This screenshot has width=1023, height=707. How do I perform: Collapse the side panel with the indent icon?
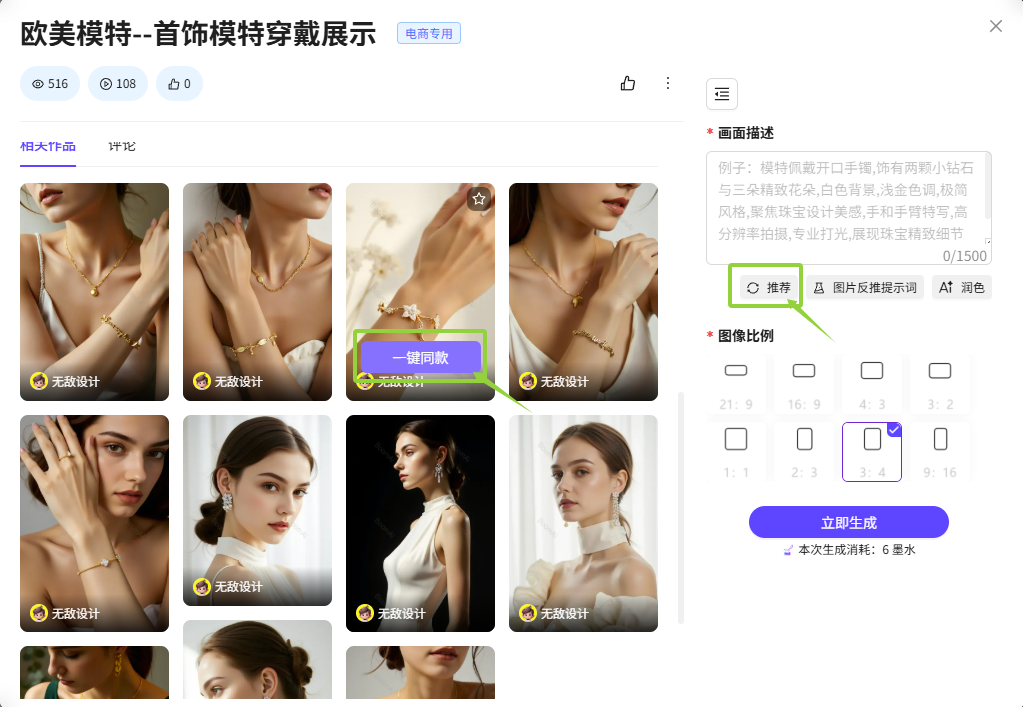(x=722, y=94)
